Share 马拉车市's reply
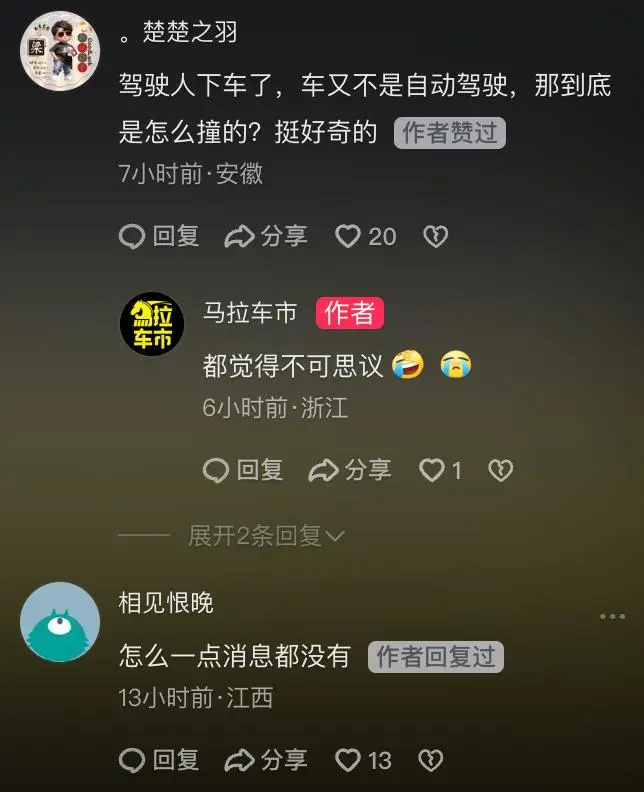Screen dimensions: 644x792 (x=350, y=470)
